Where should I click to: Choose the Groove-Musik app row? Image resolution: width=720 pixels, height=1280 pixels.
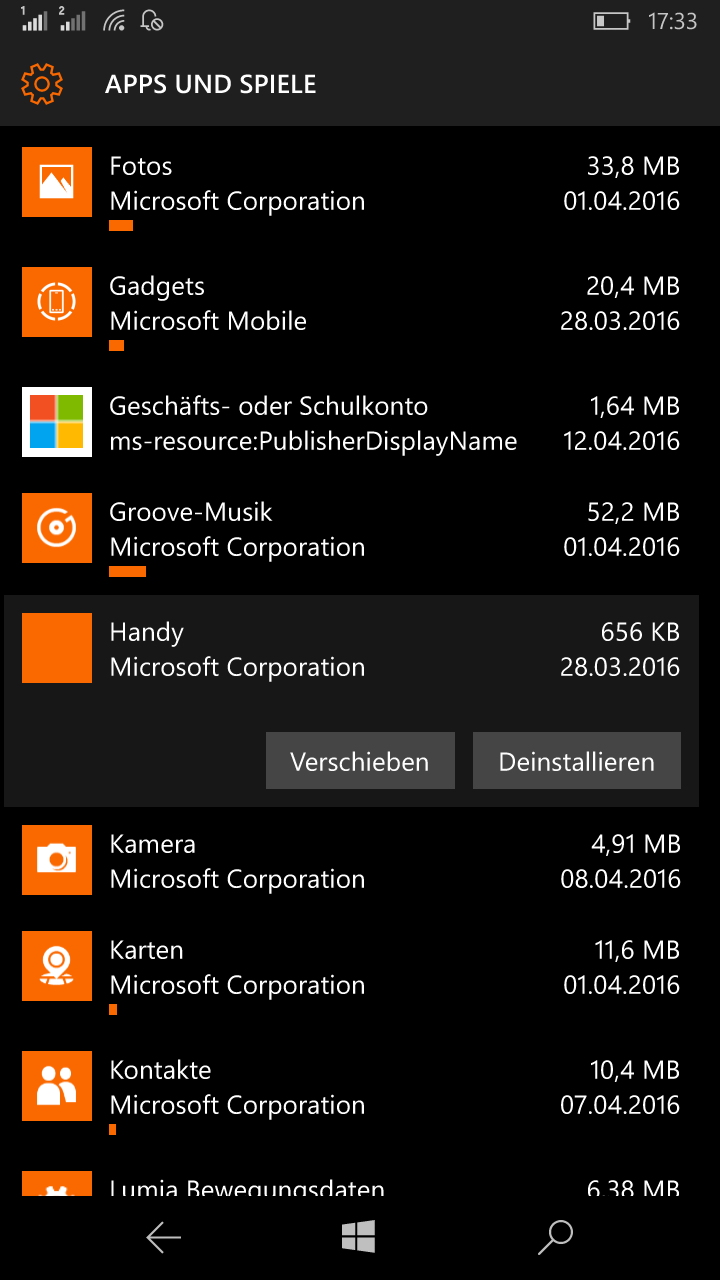tap(360, 530)
